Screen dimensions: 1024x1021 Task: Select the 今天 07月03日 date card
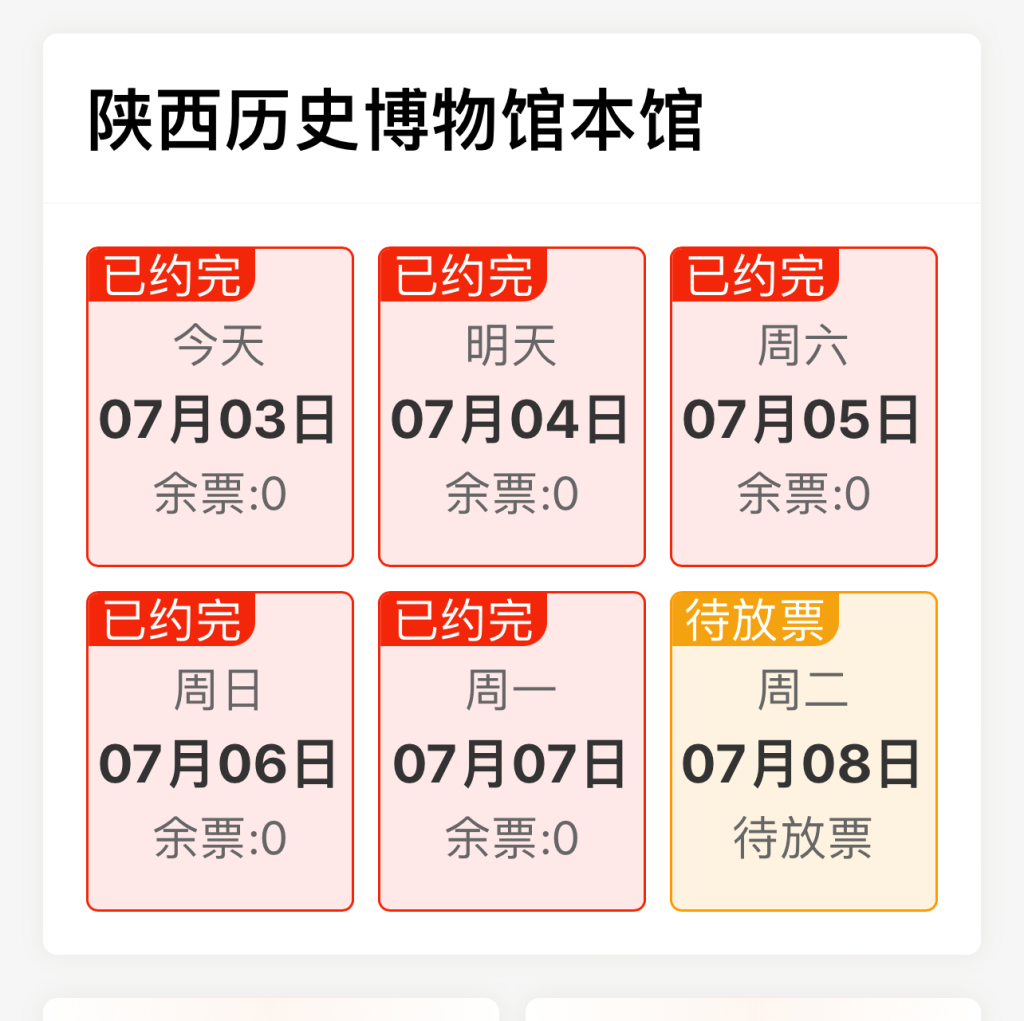(x=220, y=407)
